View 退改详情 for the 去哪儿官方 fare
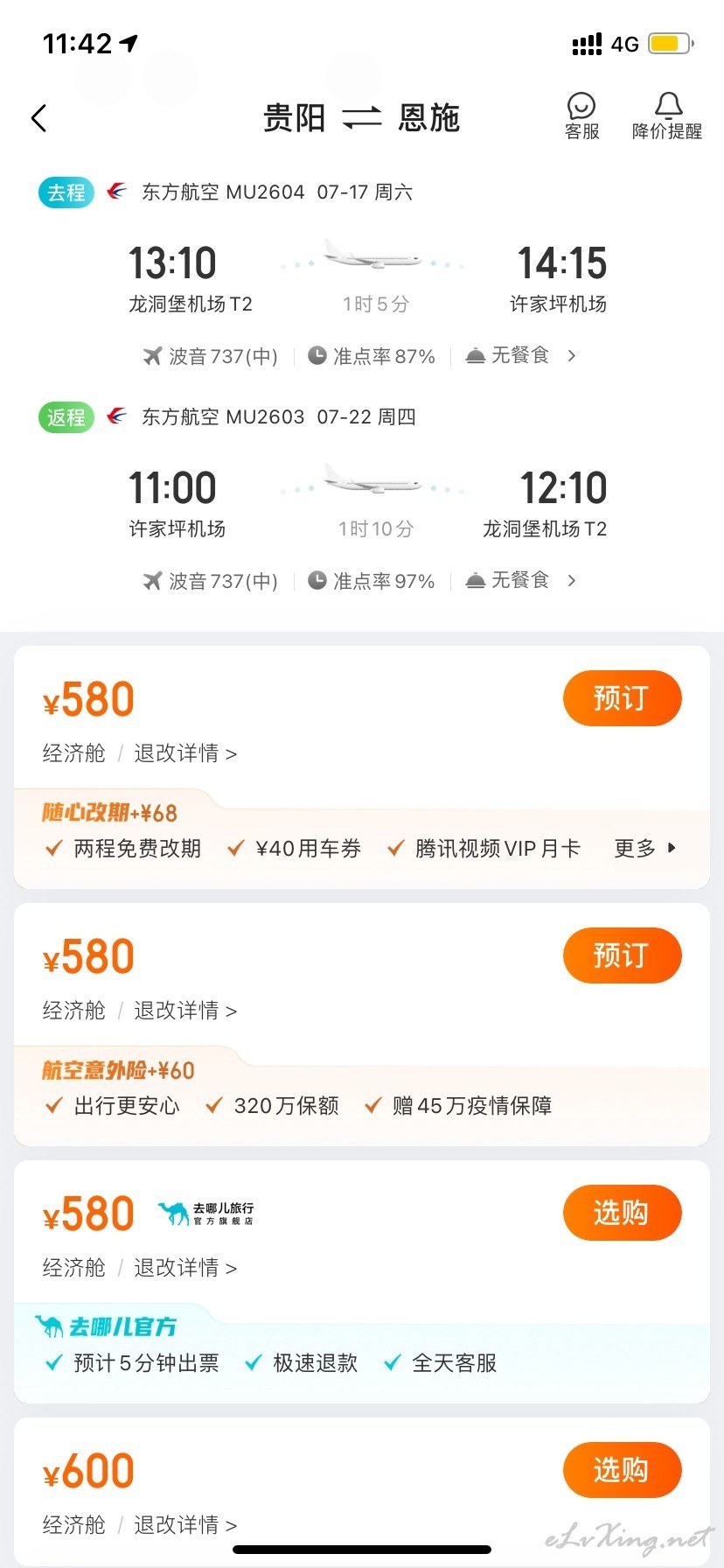724x1568 pixels. 185,1268
